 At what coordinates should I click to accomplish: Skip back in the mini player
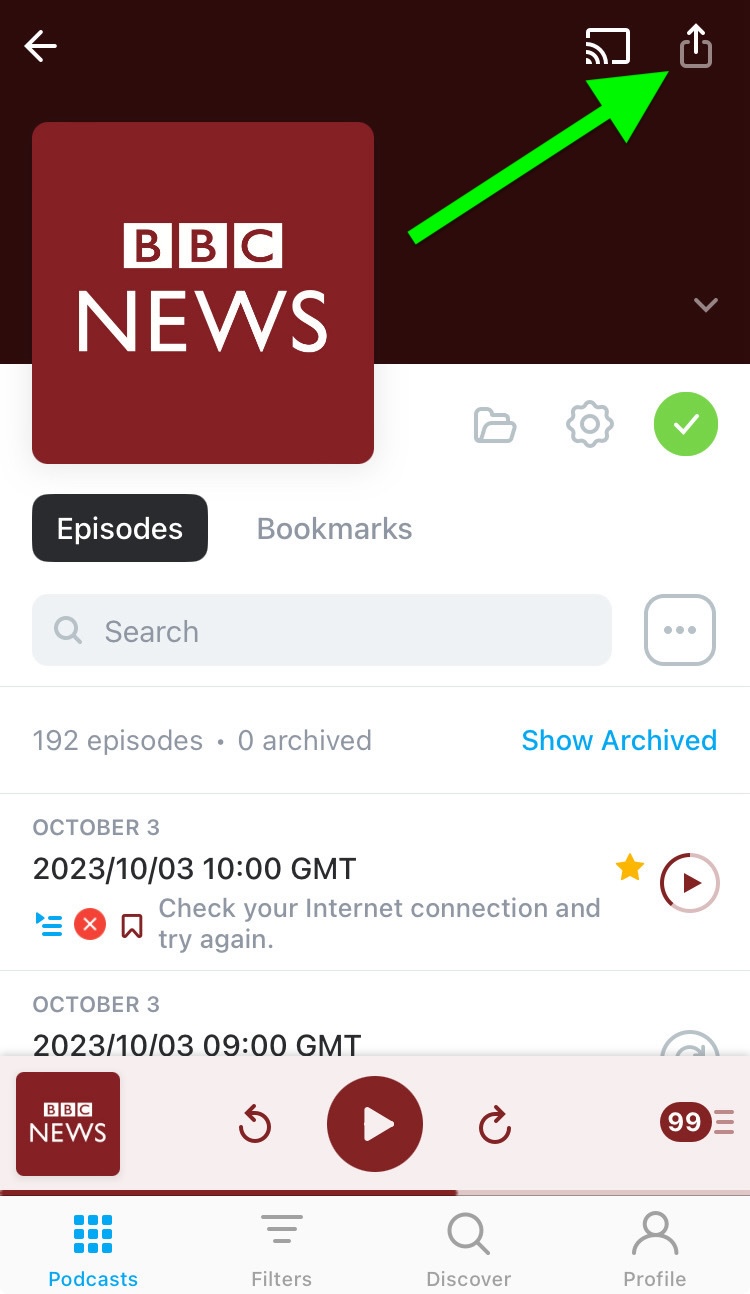(x=255, y=1125)
